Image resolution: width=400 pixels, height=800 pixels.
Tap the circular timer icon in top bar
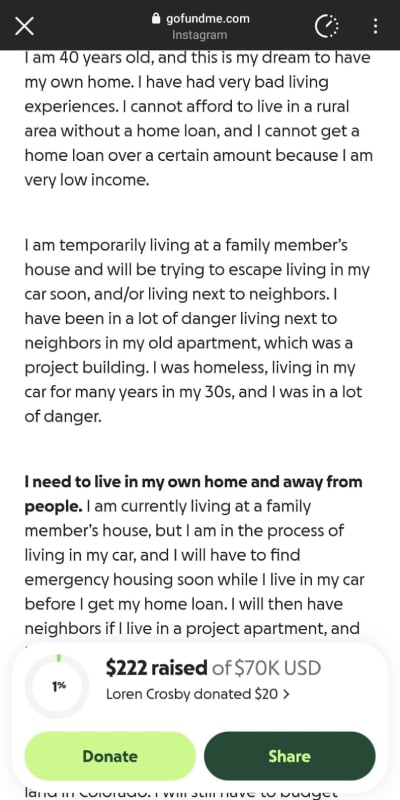click(x=327, y=27)
